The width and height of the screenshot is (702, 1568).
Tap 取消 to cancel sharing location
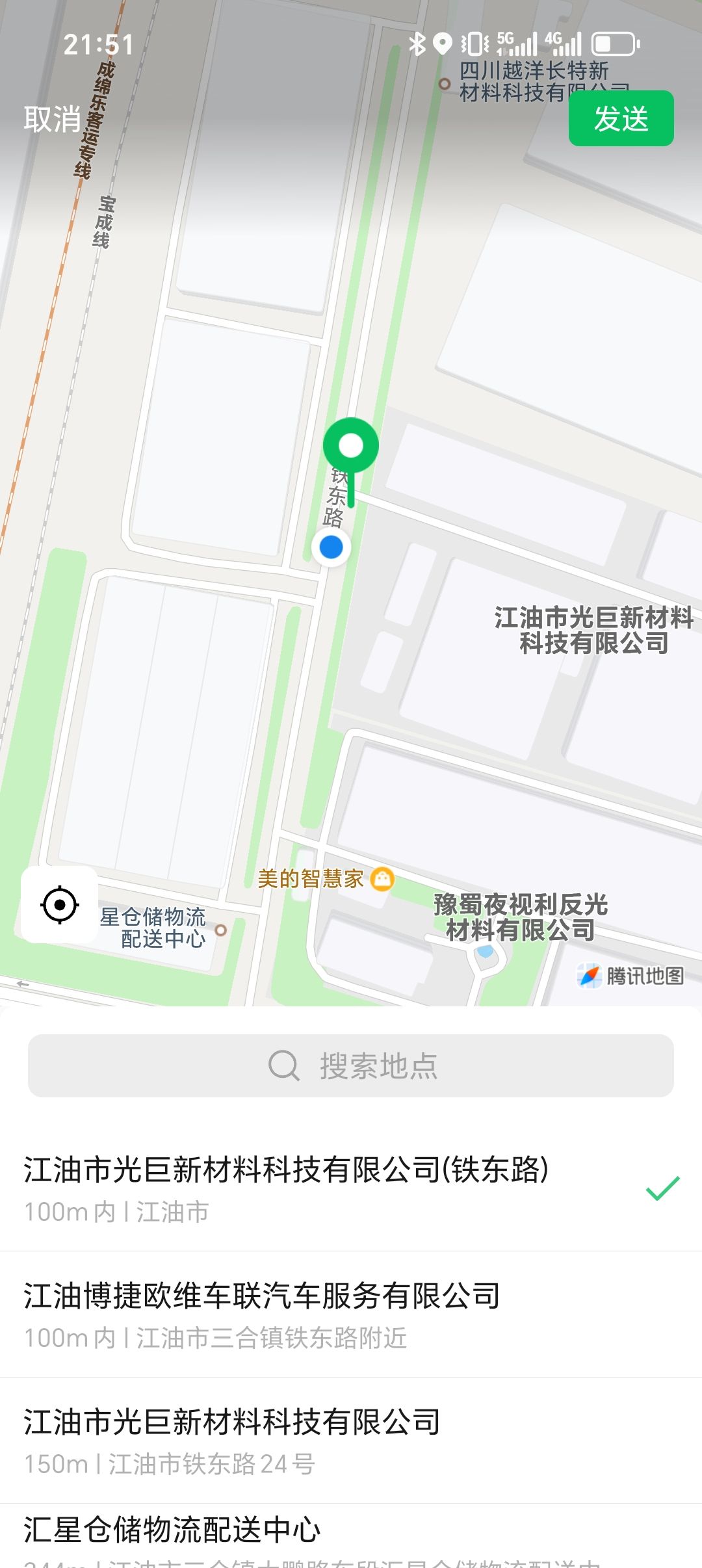pyautogui.click(x=53, y=119)
